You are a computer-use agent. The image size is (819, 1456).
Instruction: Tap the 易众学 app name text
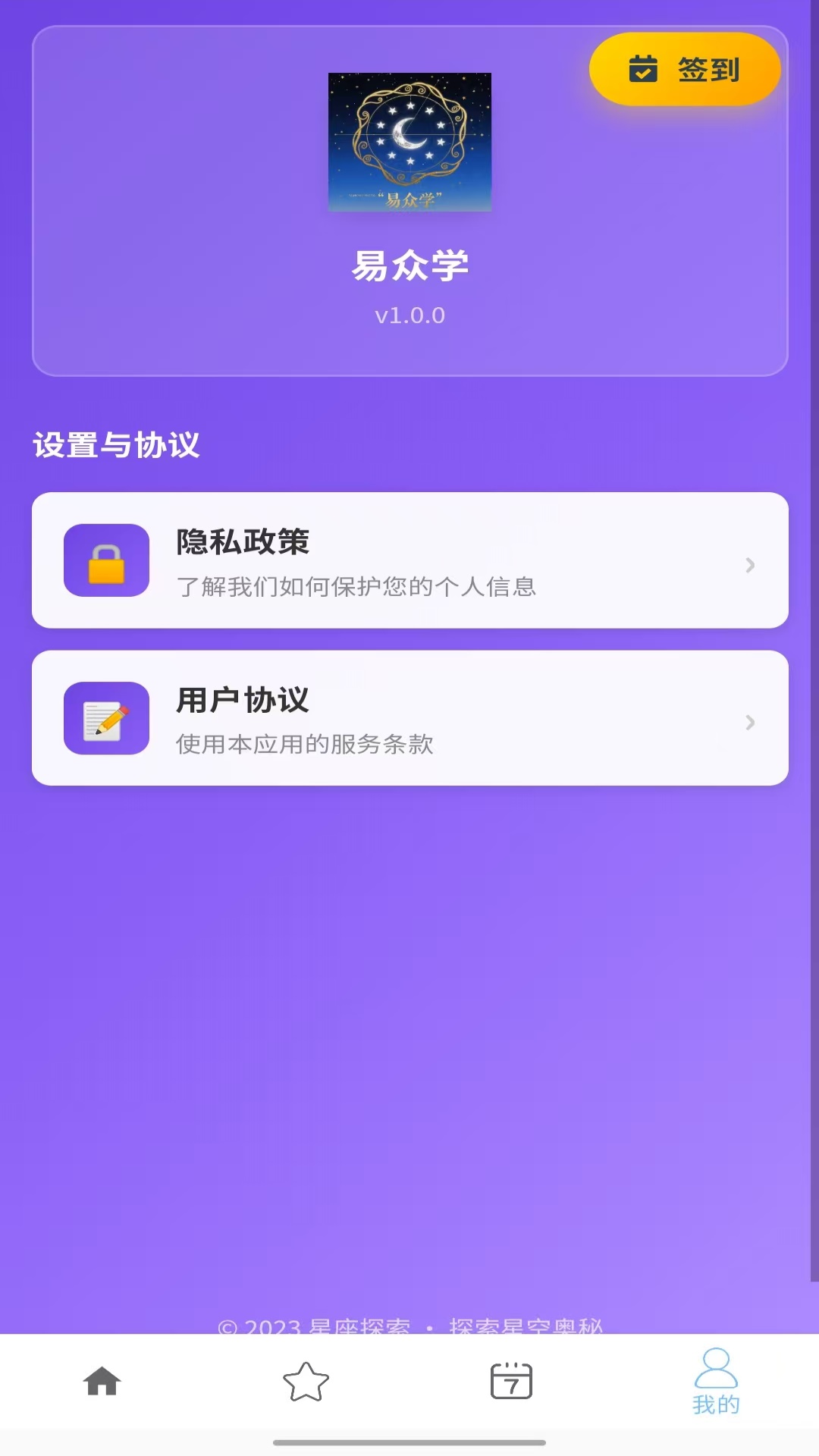pos(409,265)
